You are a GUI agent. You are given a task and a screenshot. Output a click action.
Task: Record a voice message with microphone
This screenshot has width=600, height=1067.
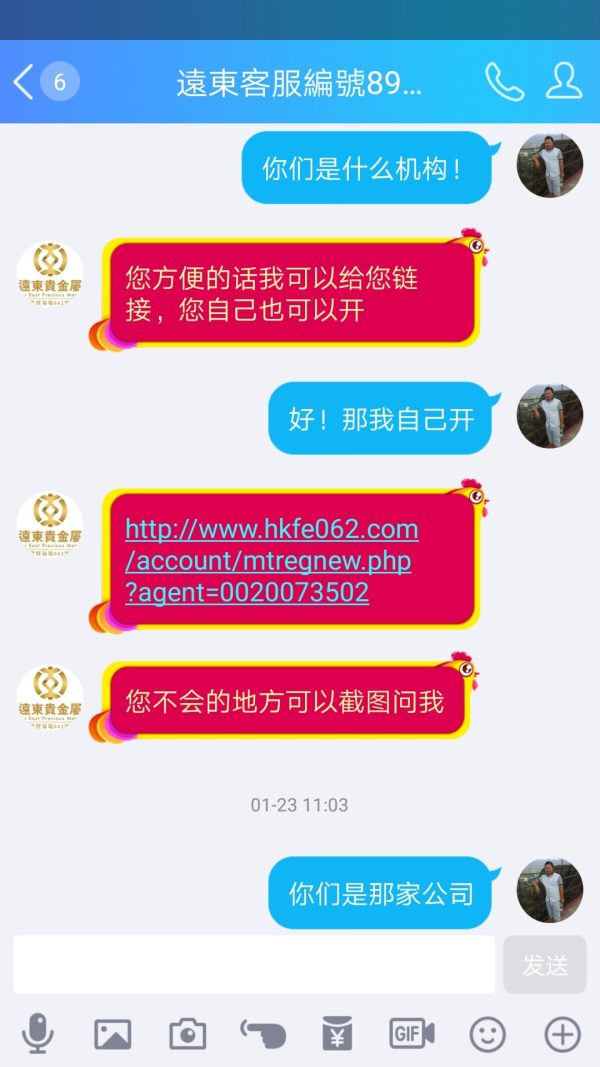pyautogui.click(x=38, y=1033)
